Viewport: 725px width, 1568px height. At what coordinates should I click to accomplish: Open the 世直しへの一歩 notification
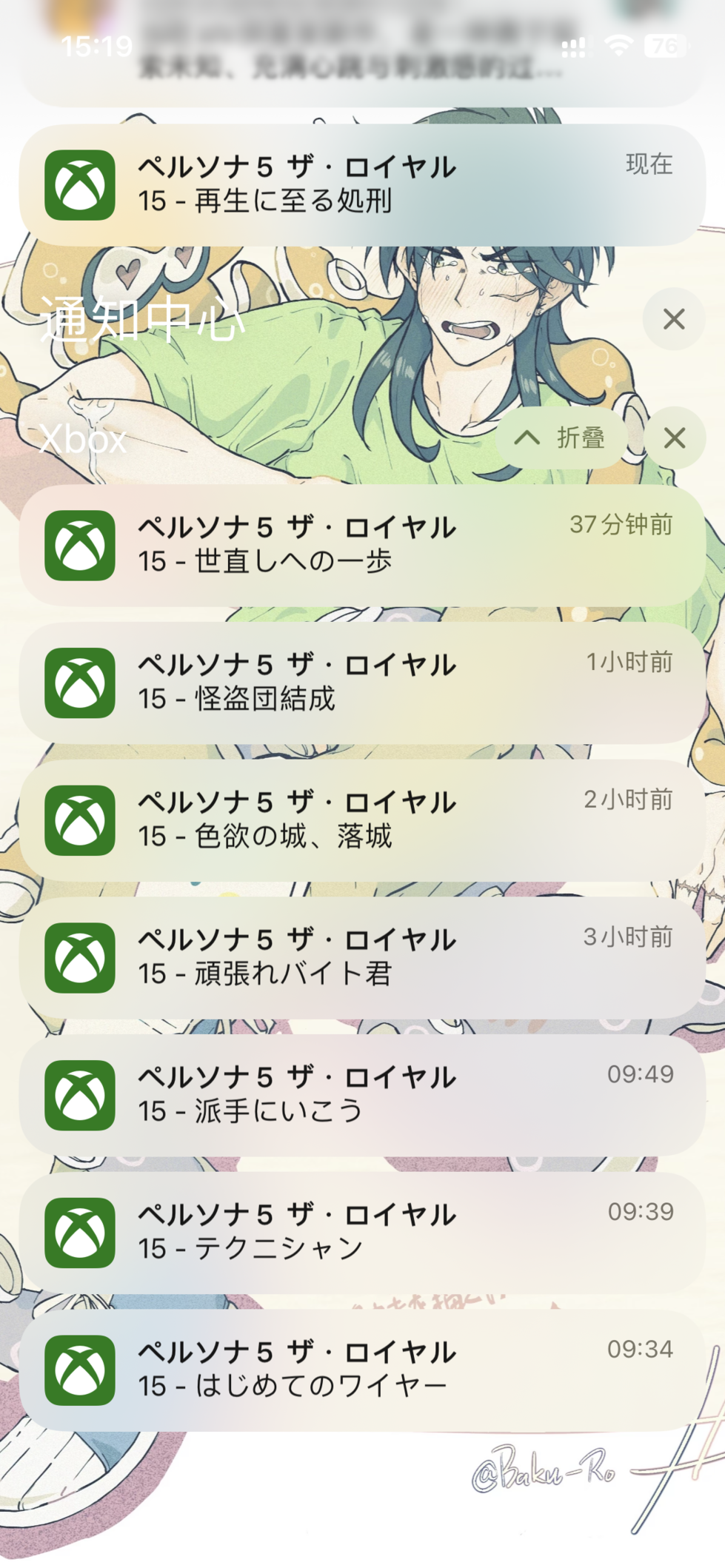[x=361, y=546]
